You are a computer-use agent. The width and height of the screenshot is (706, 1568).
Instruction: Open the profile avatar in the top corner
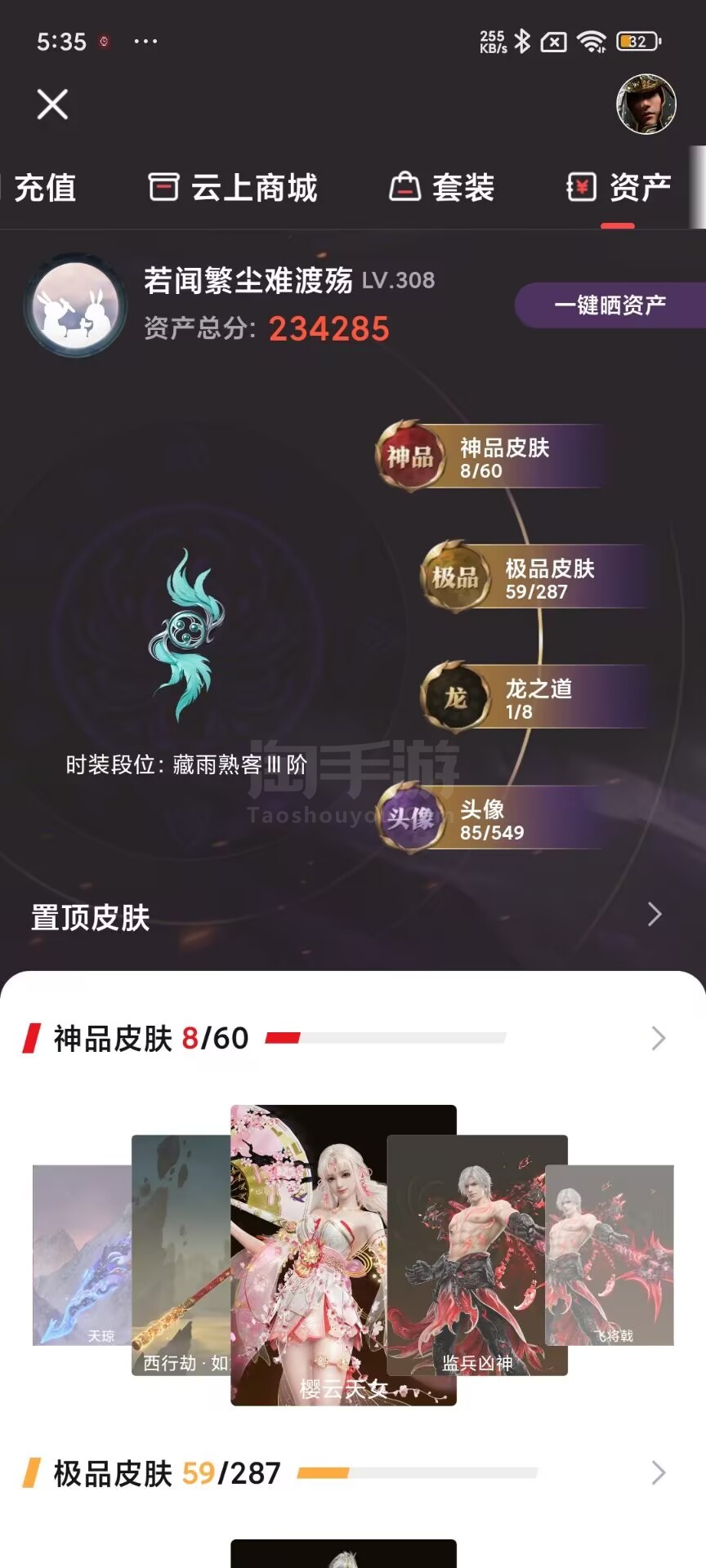646,105
